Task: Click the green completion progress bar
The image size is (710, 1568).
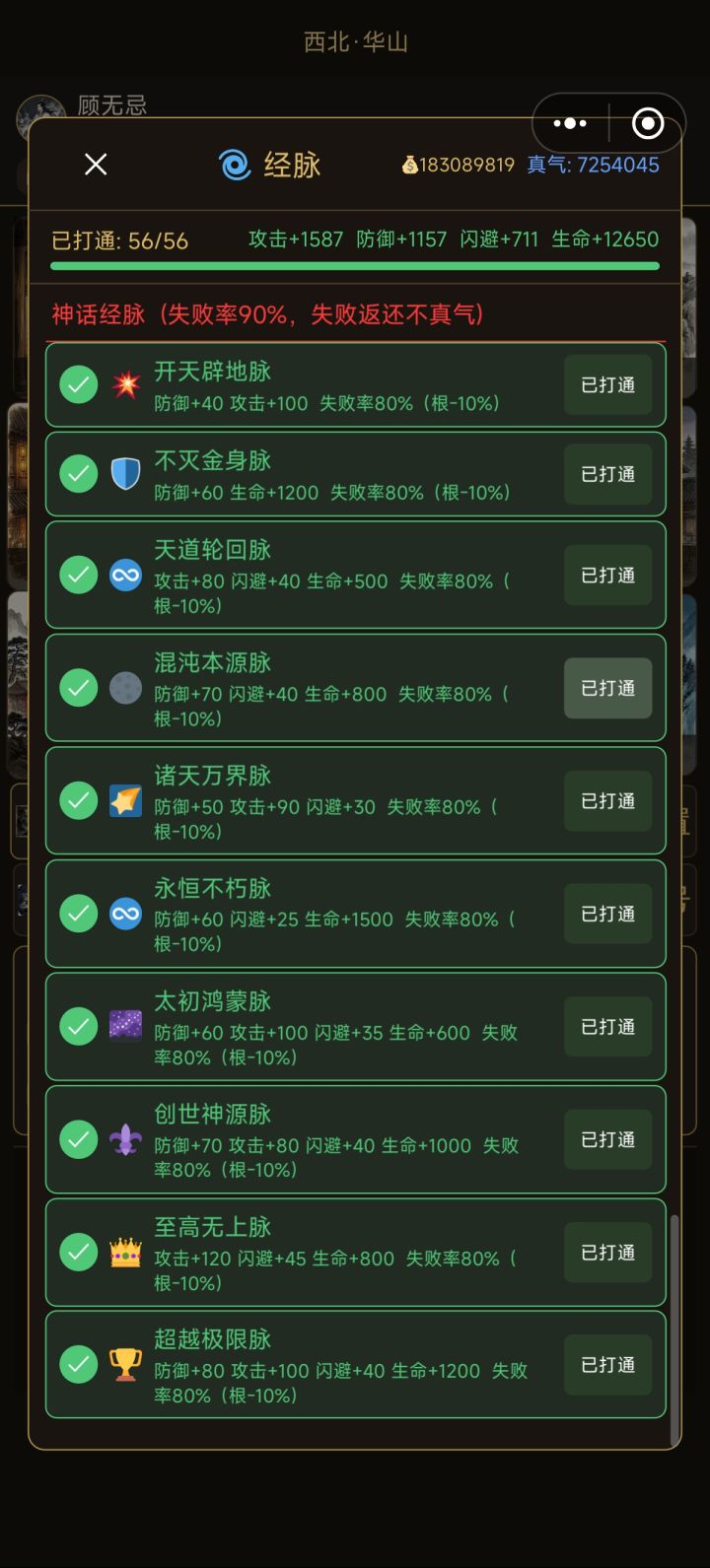Action: click(355, 264)
